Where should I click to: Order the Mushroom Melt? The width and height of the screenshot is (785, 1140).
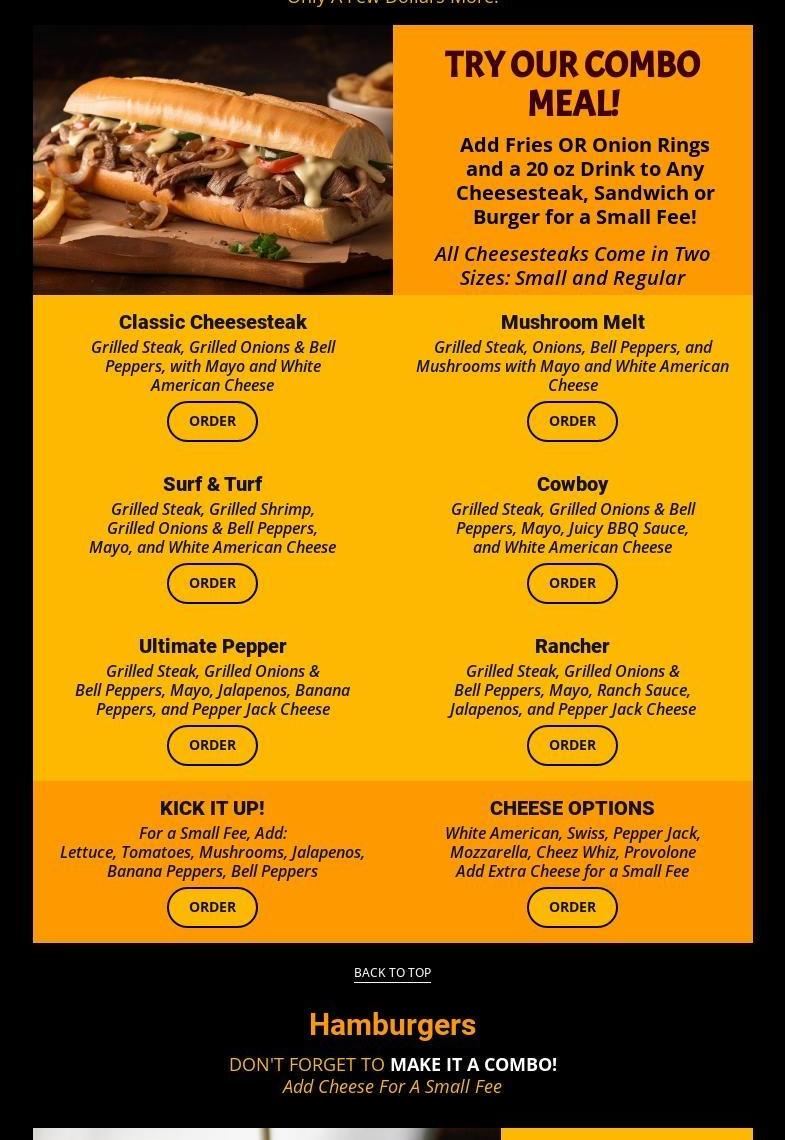coord(572,421)
